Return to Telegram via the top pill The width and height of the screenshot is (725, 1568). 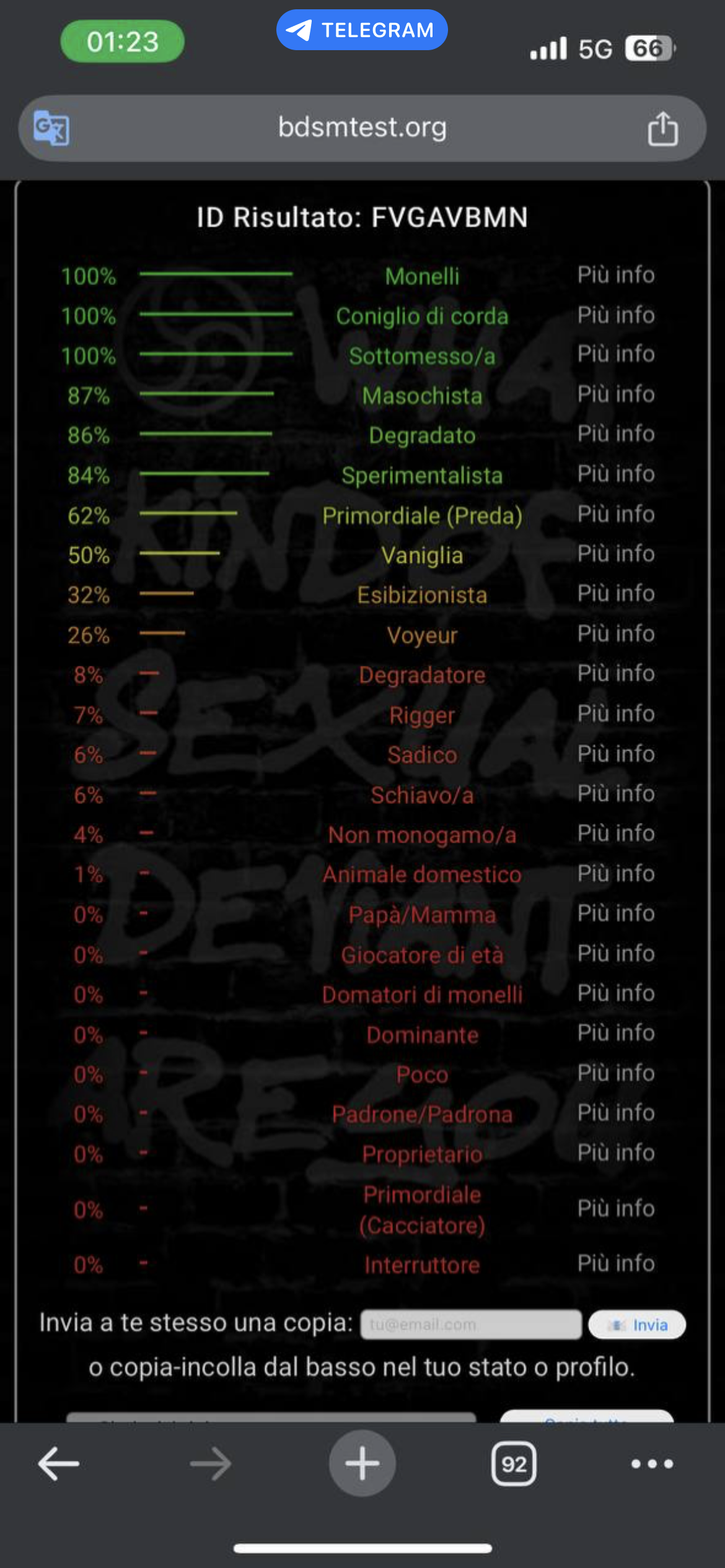[x=362, y=30]
